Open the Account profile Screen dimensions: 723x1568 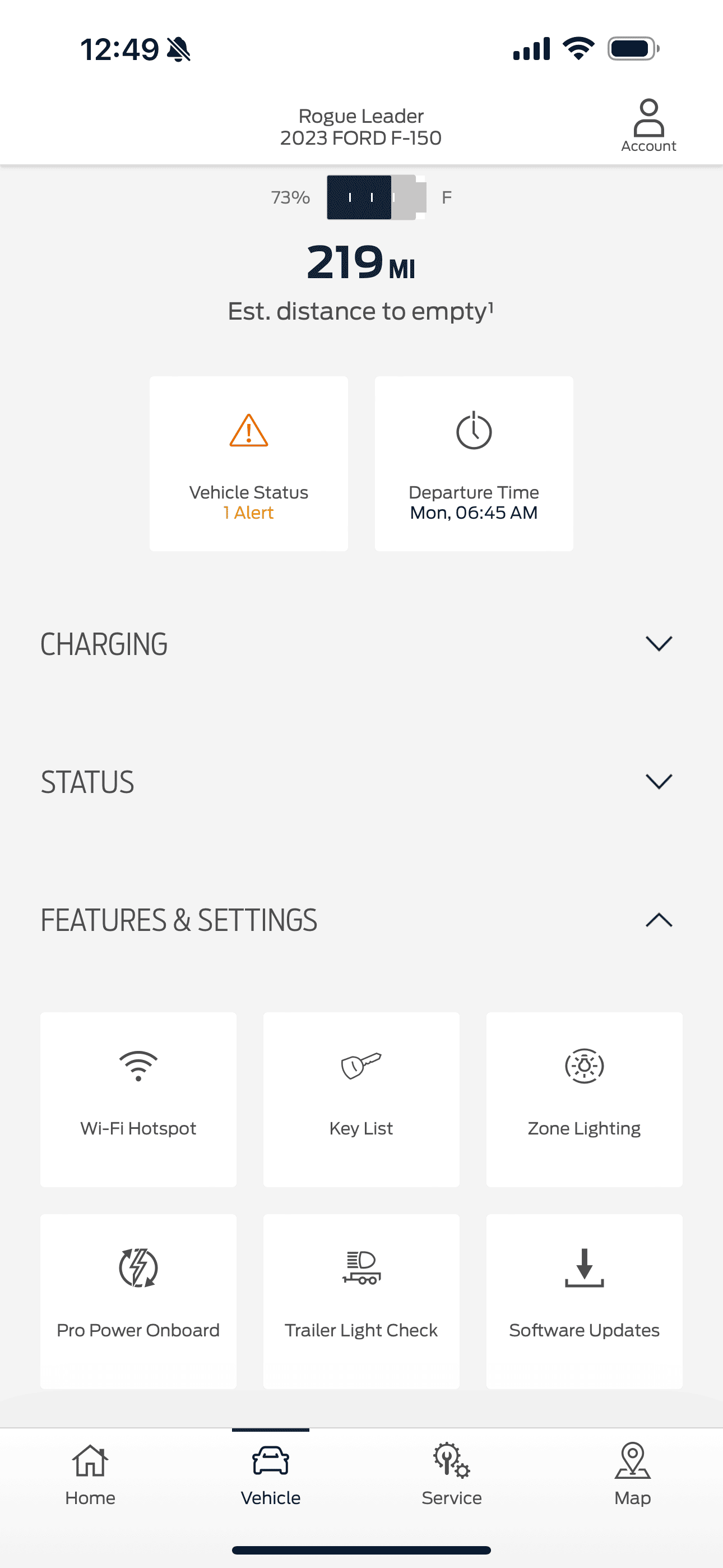(648, 126)
